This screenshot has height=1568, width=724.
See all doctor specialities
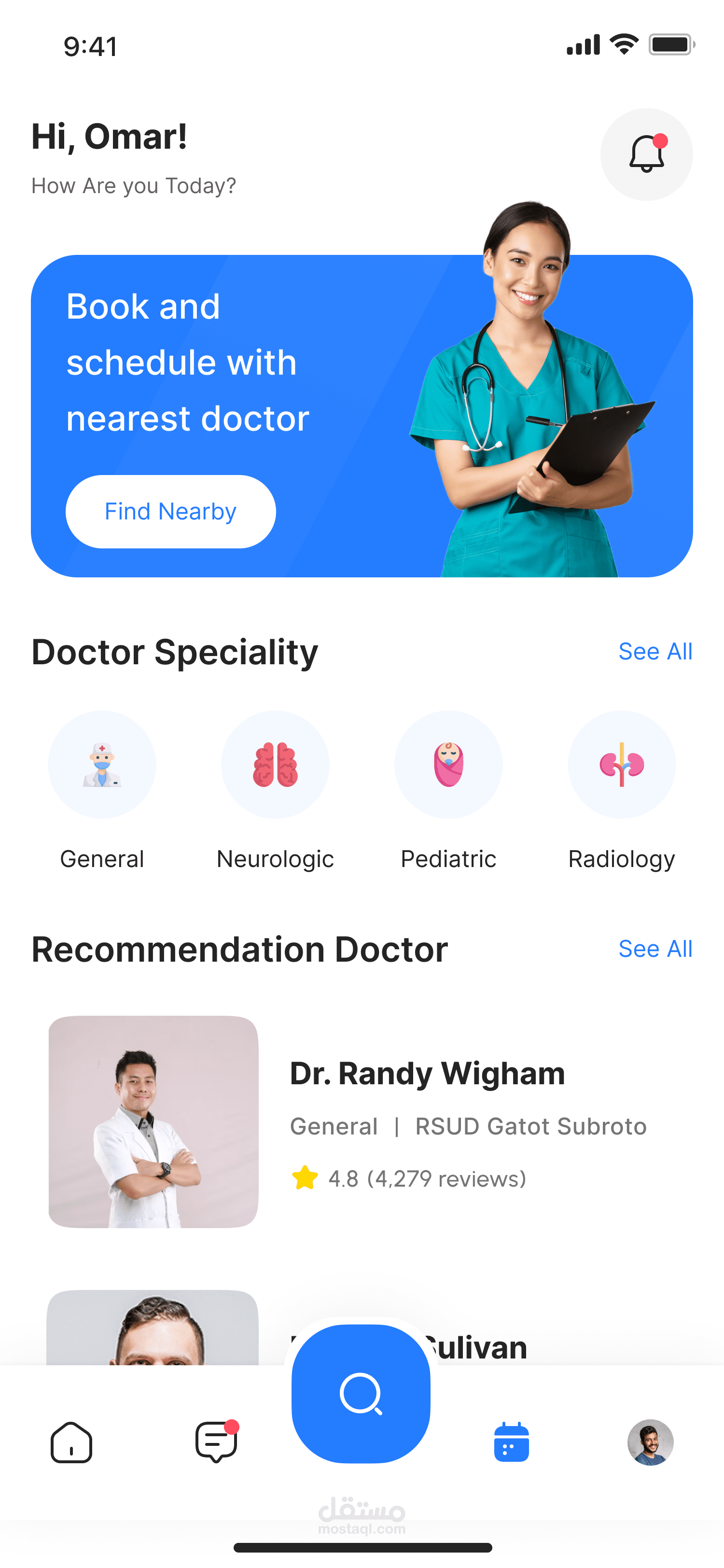pyautogui.click(x=654, y=651)
